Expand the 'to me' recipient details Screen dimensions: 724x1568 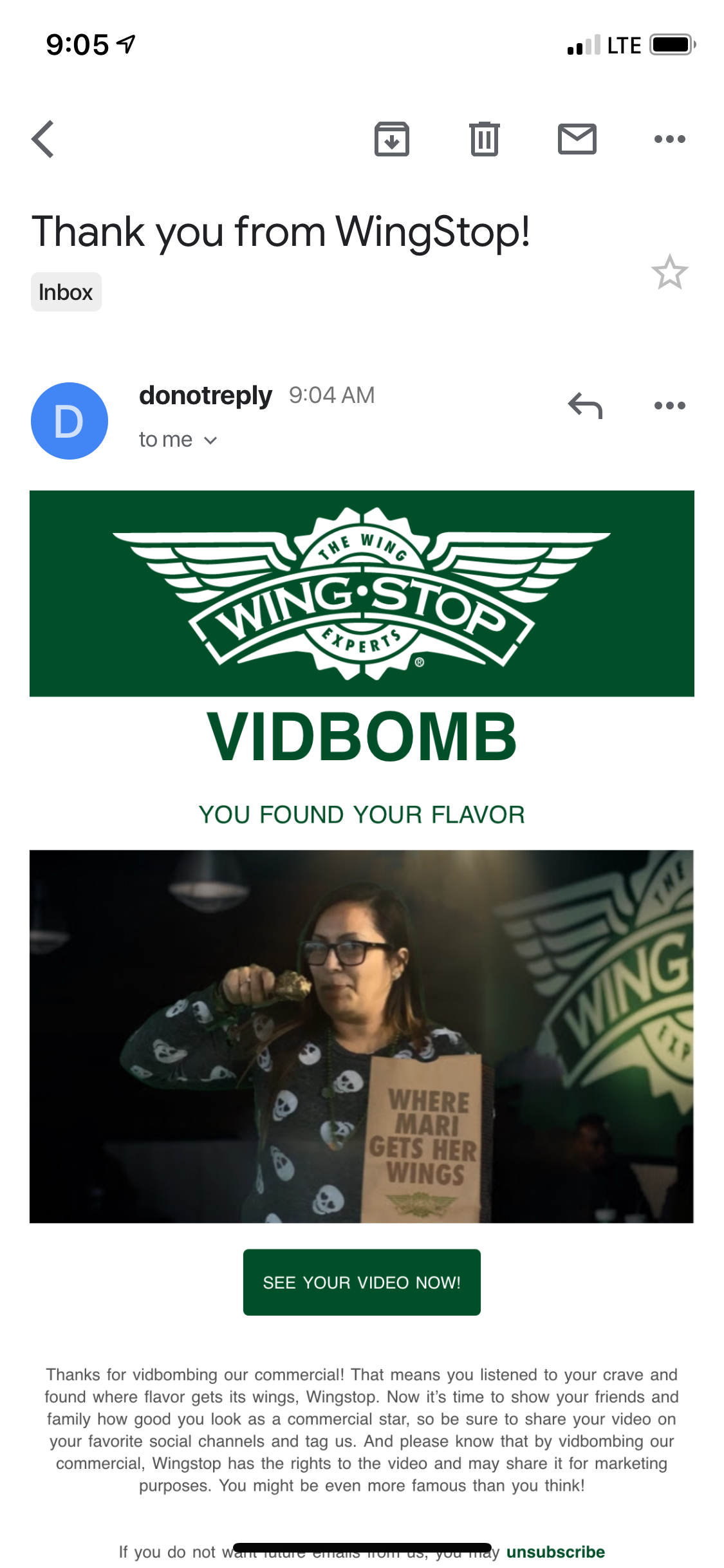178,440
